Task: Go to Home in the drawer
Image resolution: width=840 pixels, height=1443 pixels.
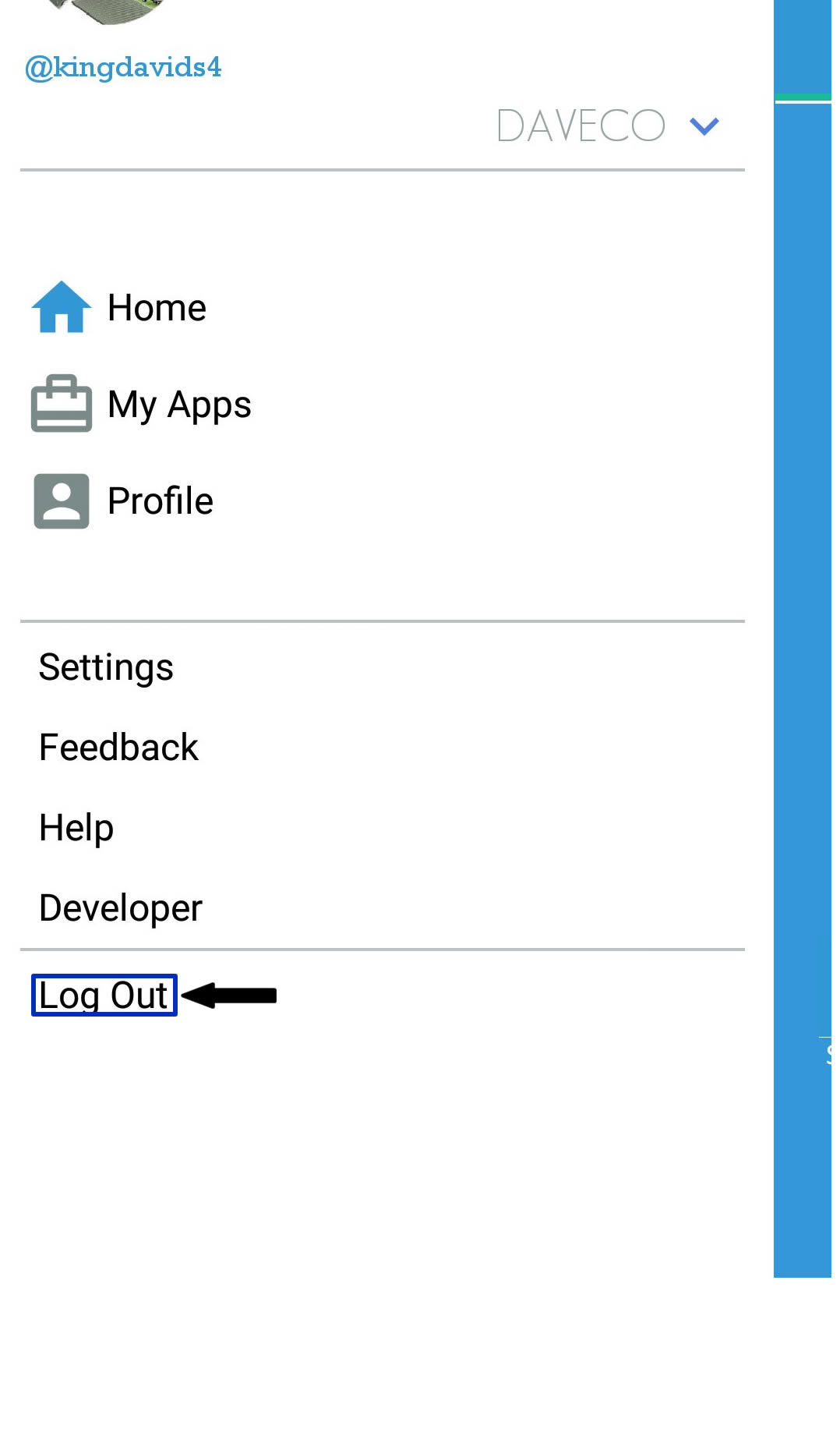Action: coord(118,307)
